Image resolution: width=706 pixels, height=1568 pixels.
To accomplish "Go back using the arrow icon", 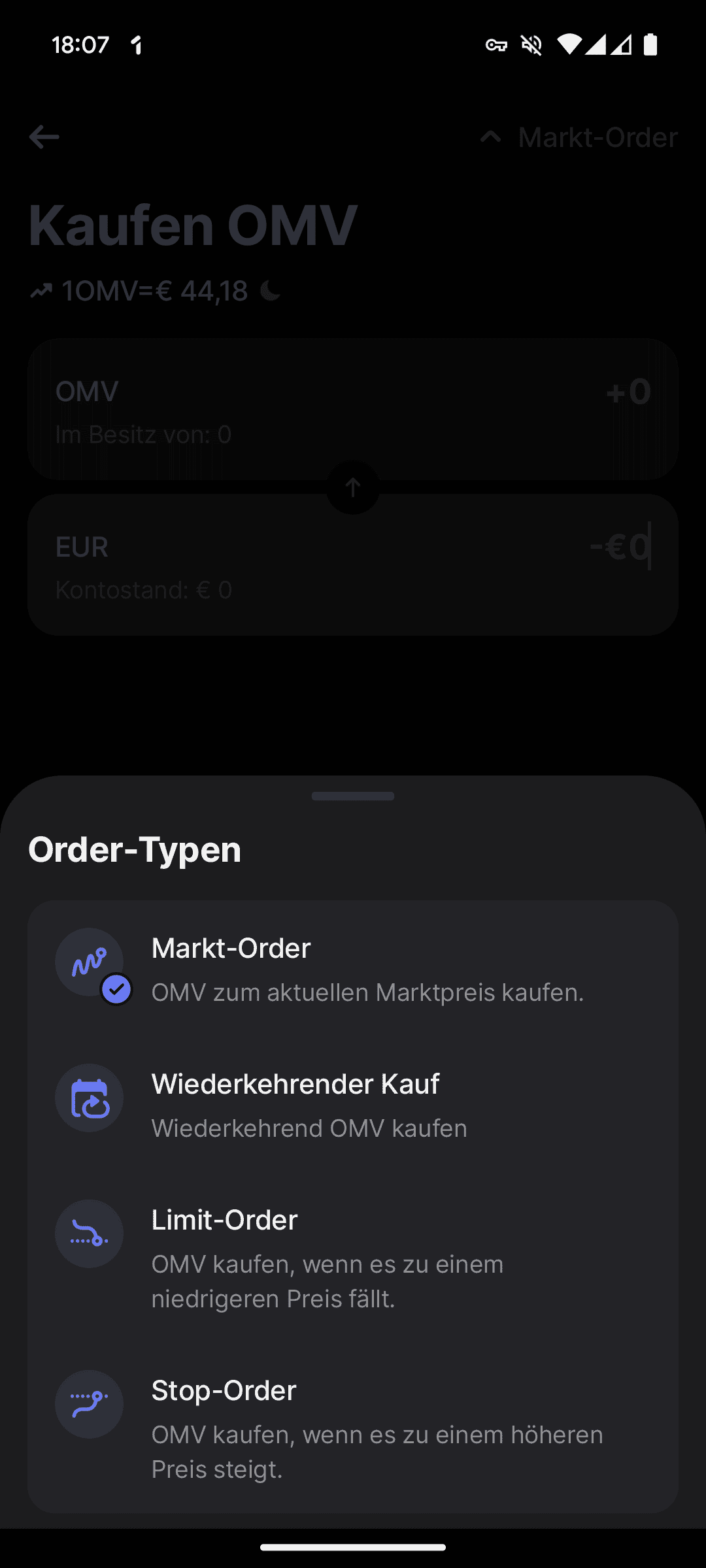I will coord(44,137).
